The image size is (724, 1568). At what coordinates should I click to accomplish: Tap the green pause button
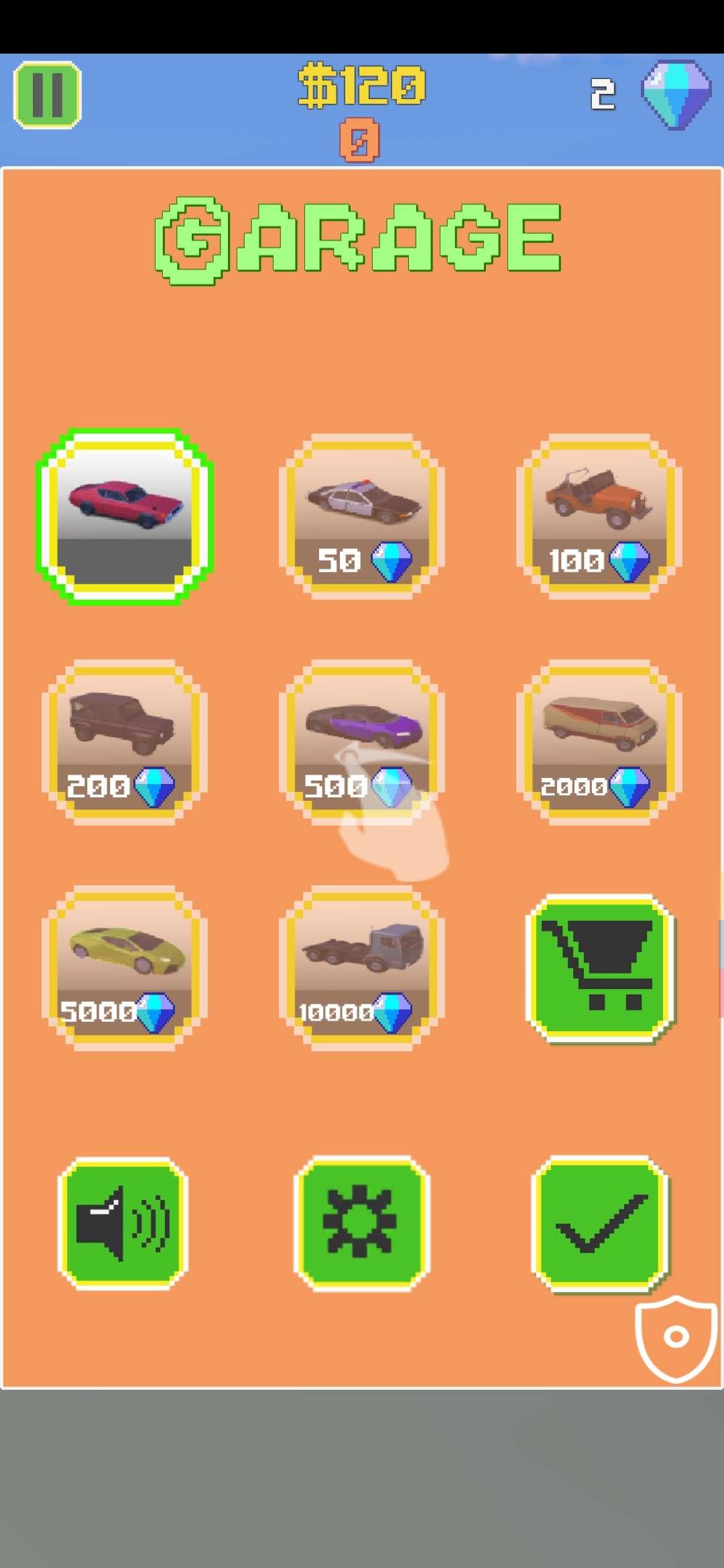click(x=47, y=94)
